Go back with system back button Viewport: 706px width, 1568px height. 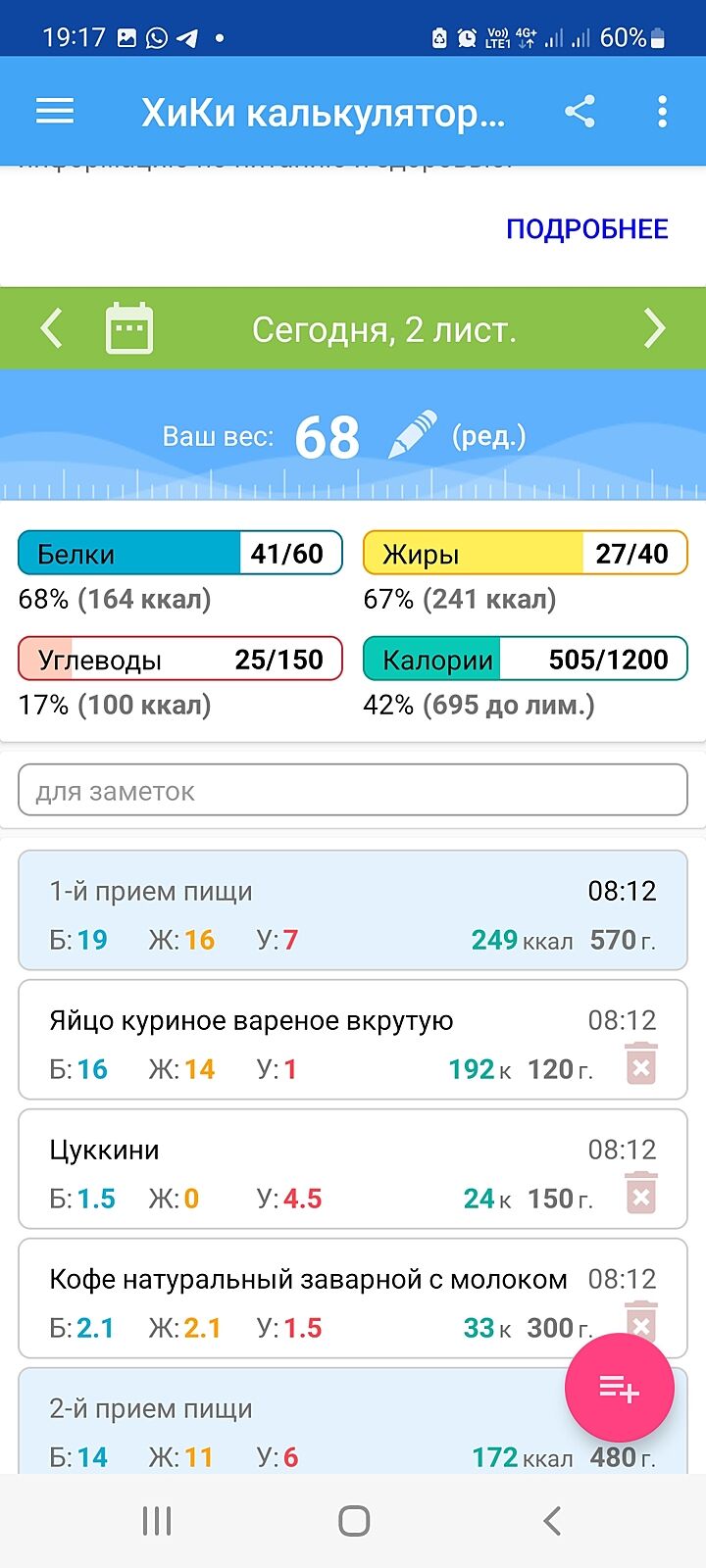click(x=552, y=1521)
